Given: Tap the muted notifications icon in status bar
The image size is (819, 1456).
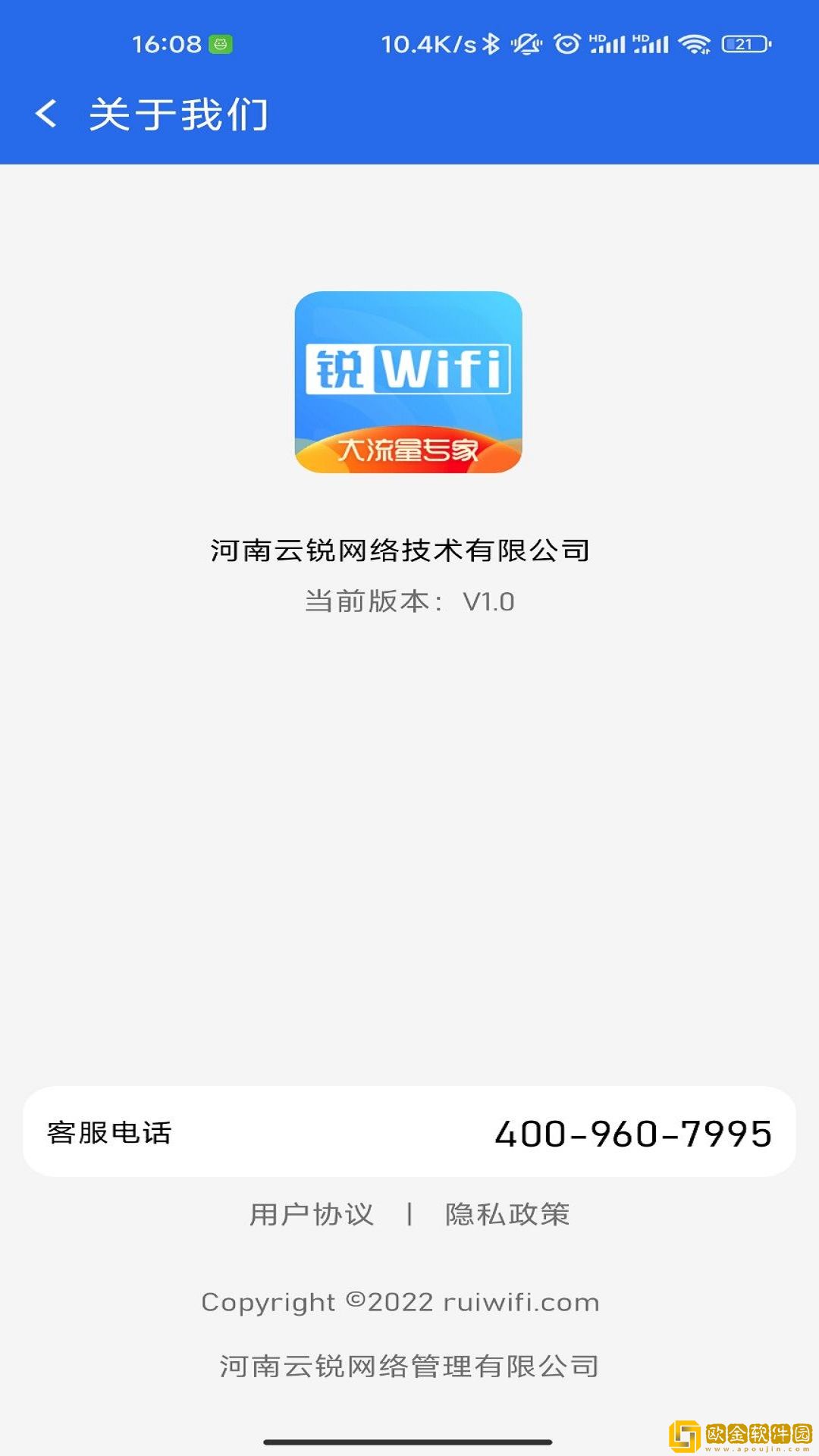Looking at the screenshot, I should pos(525,45).
